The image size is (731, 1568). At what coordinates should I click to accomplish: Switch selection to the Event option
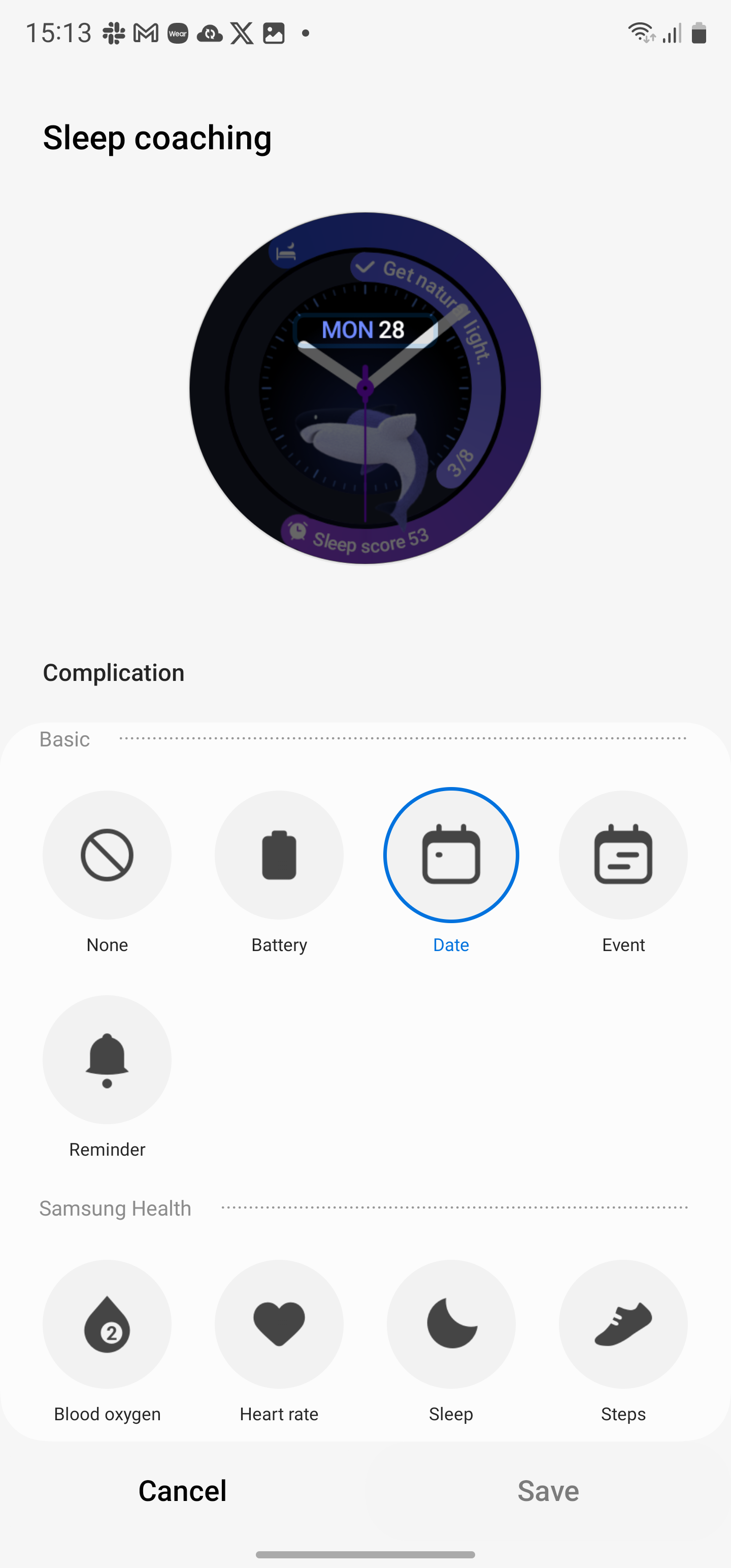tap(623, 855)
